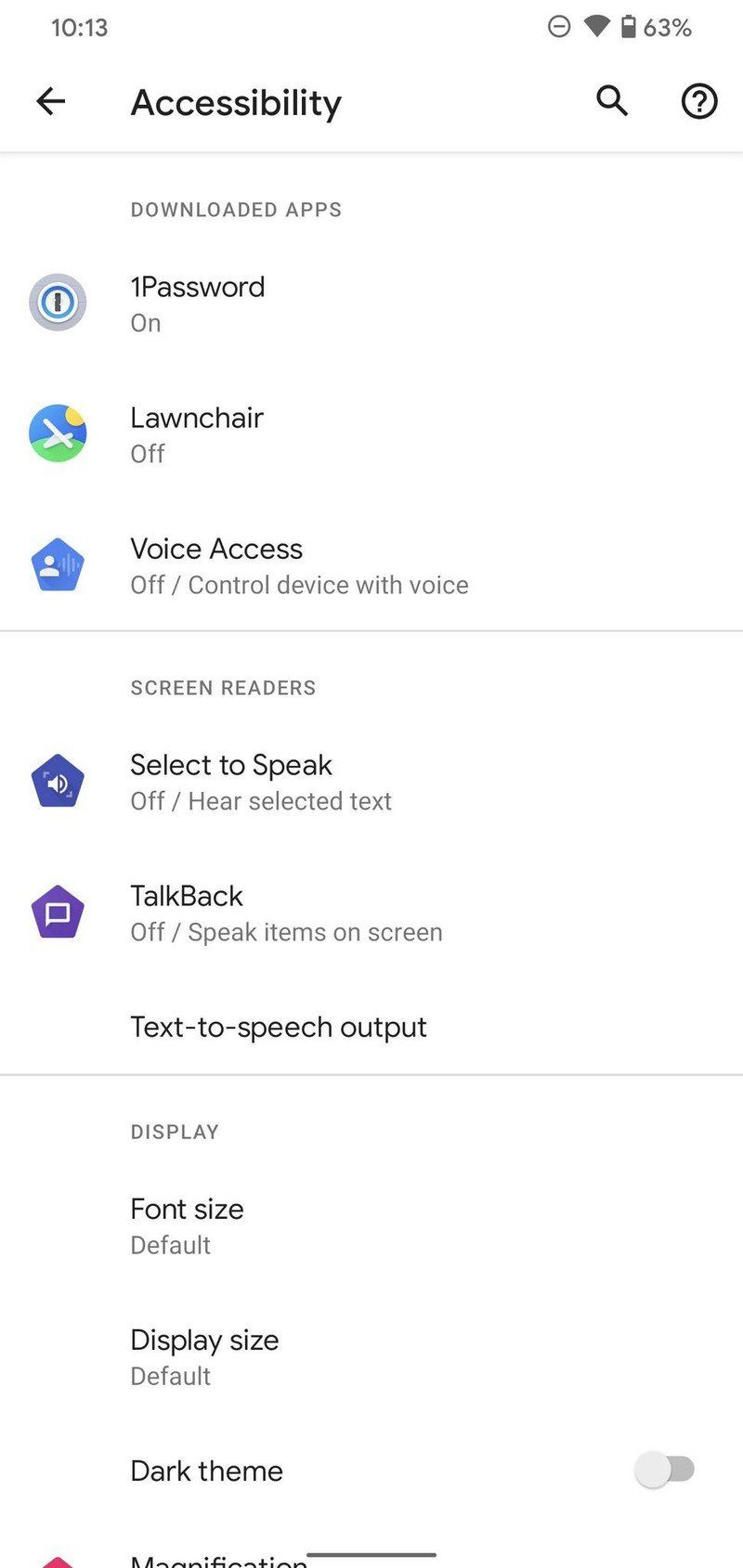Tap the help question mark icon
Viewport: 743px width, 1568px height.
tap(698, 102)
